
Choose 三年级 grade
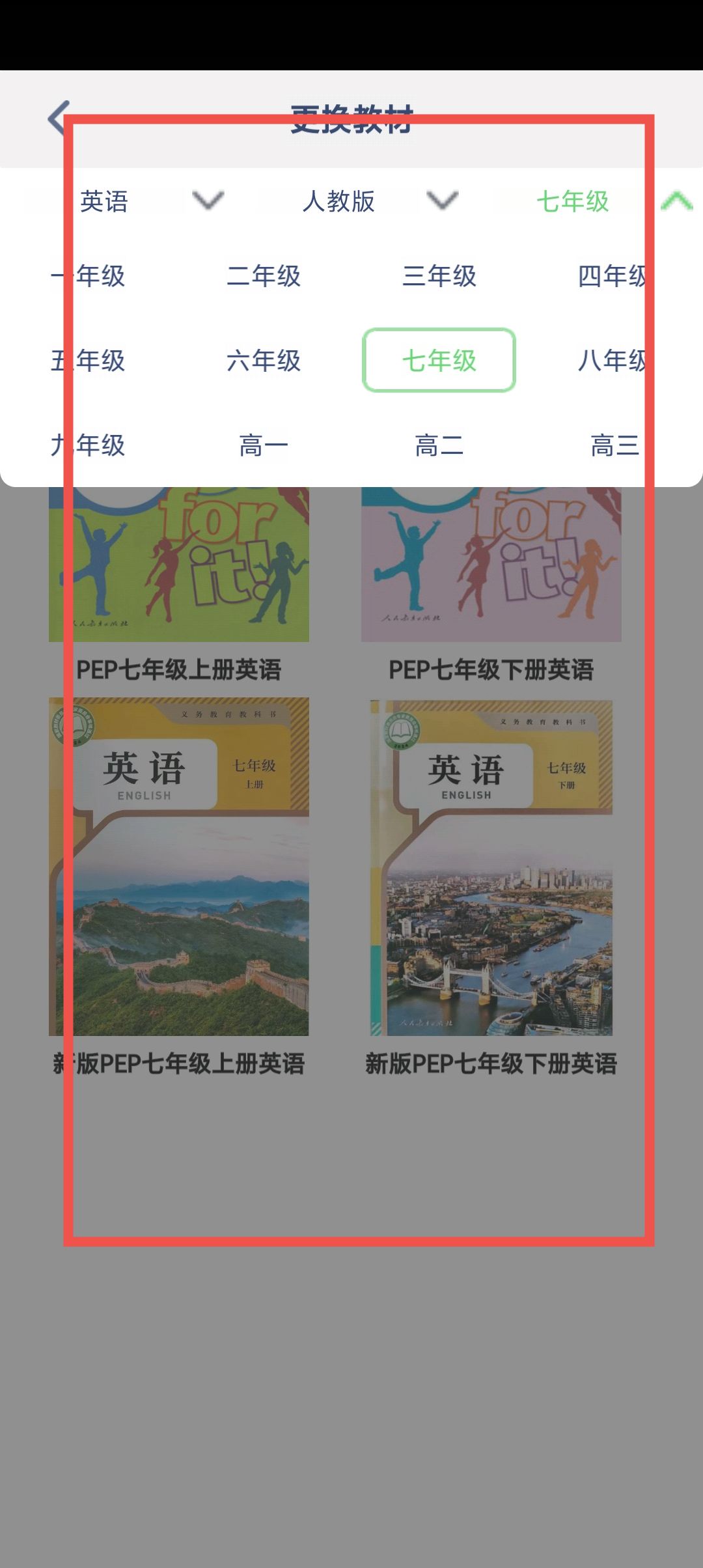coord(439,276)
